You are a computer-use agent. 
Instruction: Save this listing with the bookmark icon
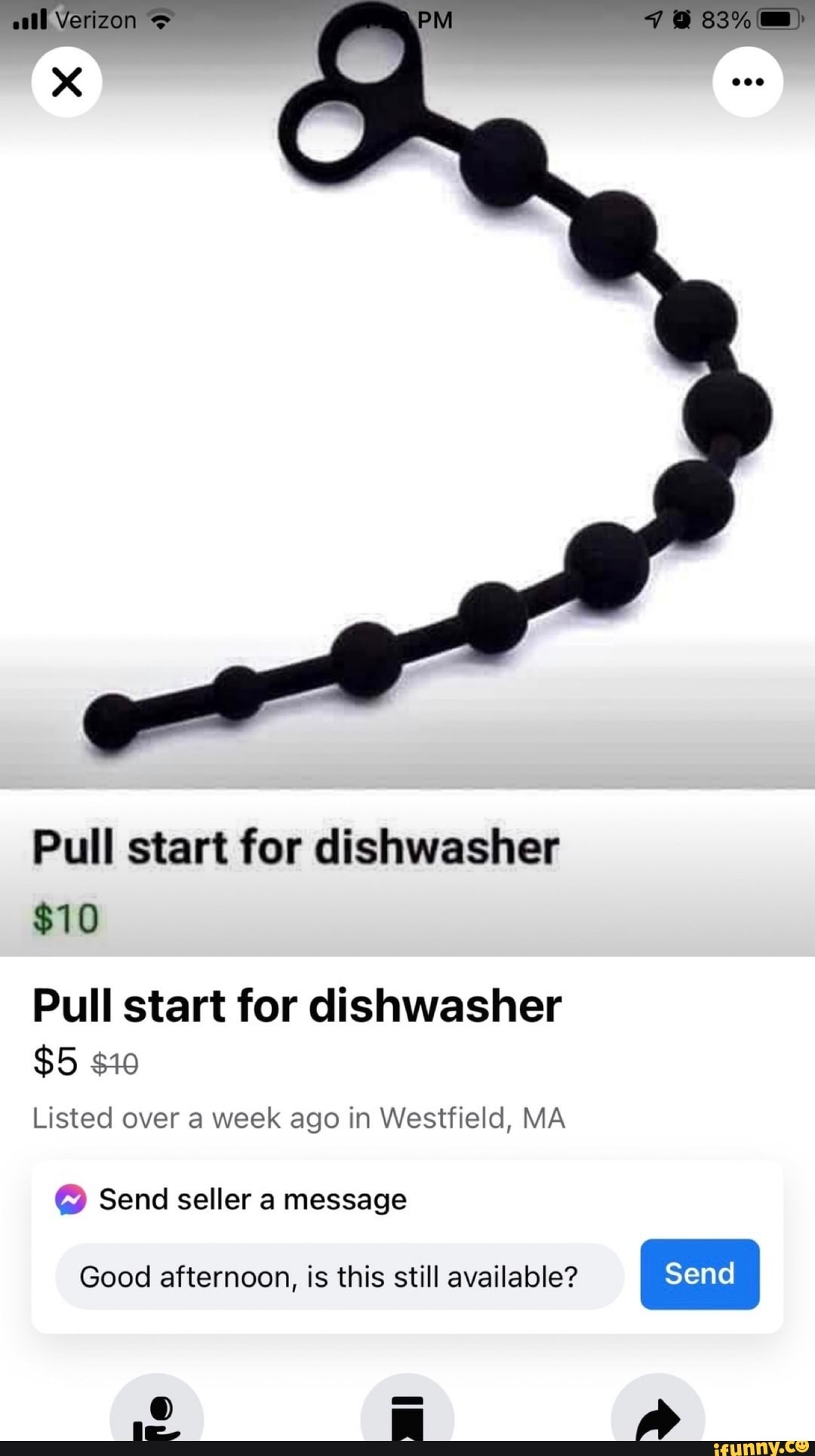407,1414
